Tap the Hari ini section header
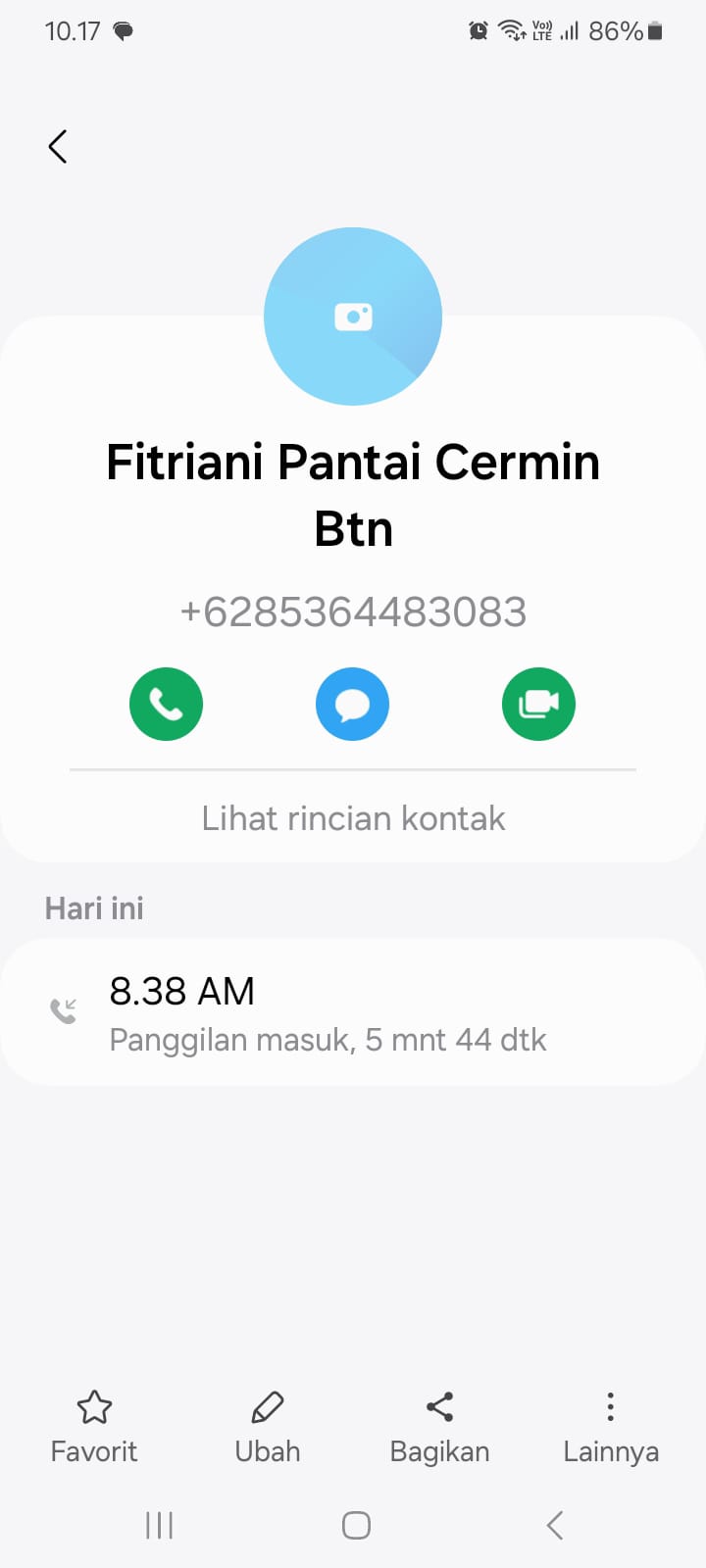 [93, 907]
